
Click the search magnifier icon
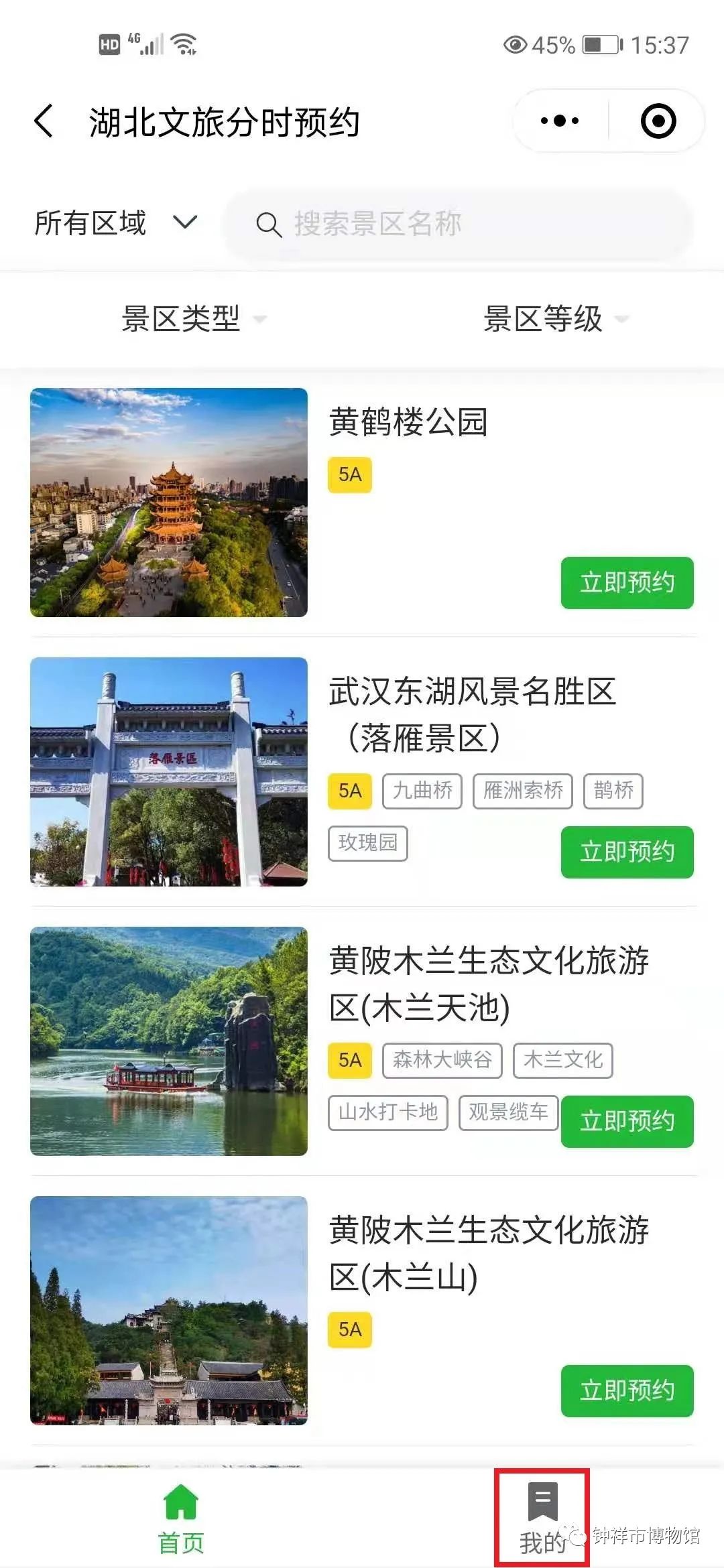pyautogui.click(x=267, y=224)
